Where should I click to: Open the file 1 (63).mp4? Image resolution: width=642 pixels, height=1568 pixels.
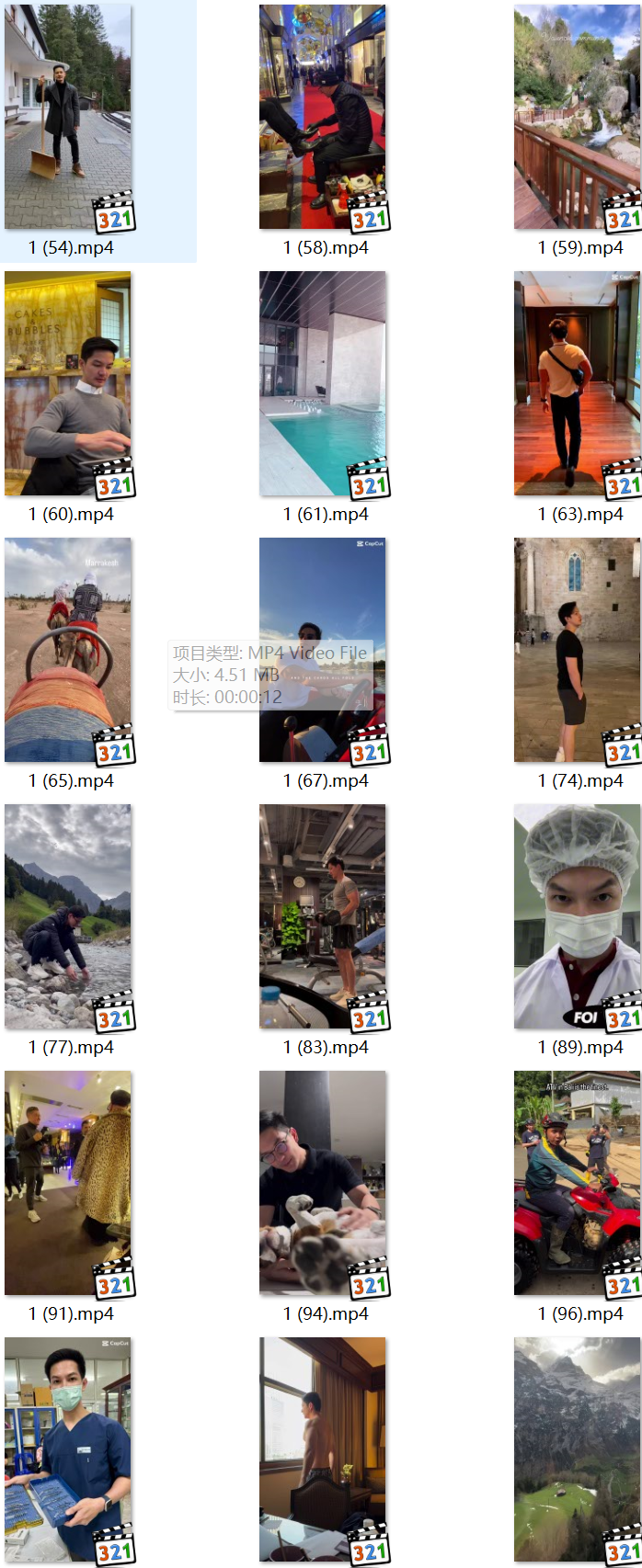coord(577,383)
